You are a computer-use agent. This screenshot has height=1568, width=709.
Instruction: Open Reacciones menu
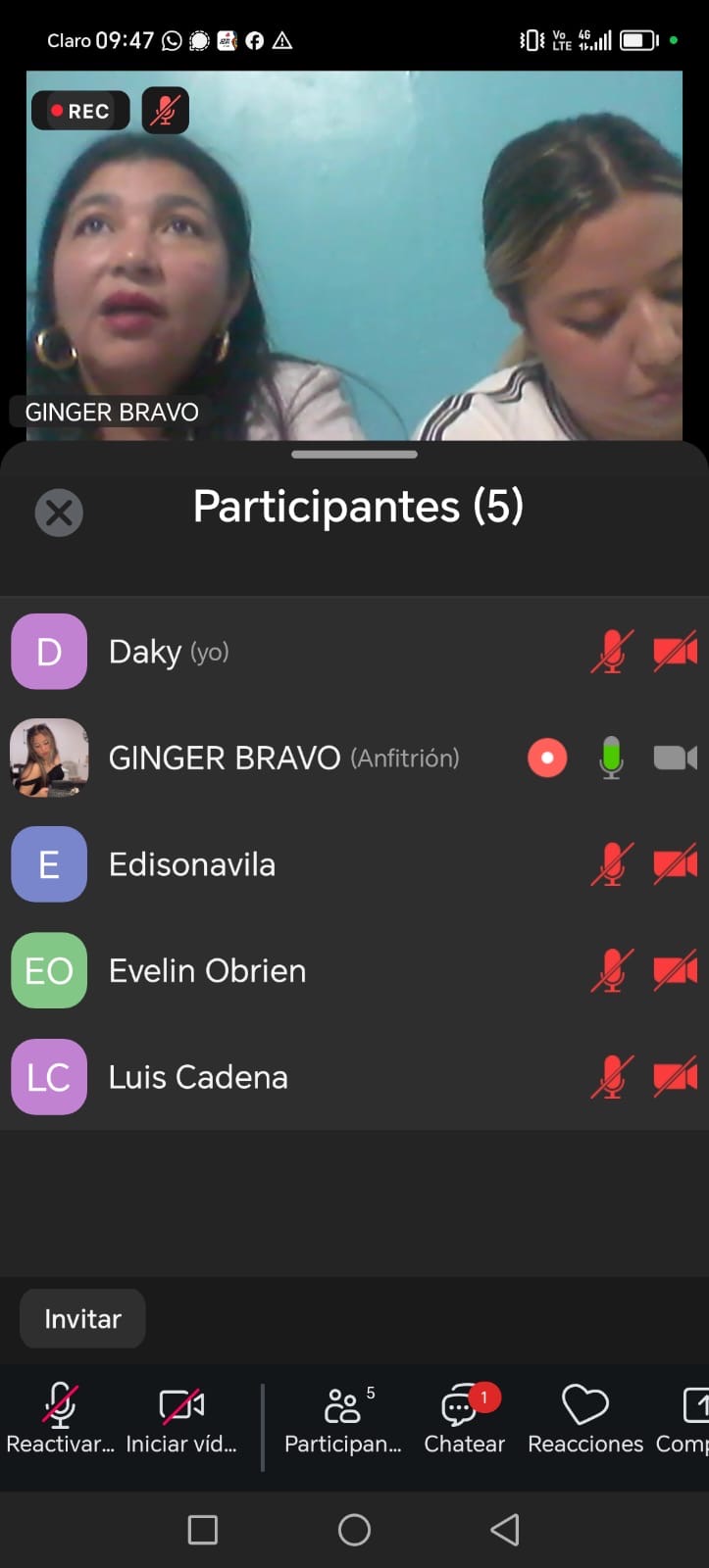tap(584, 1418)
